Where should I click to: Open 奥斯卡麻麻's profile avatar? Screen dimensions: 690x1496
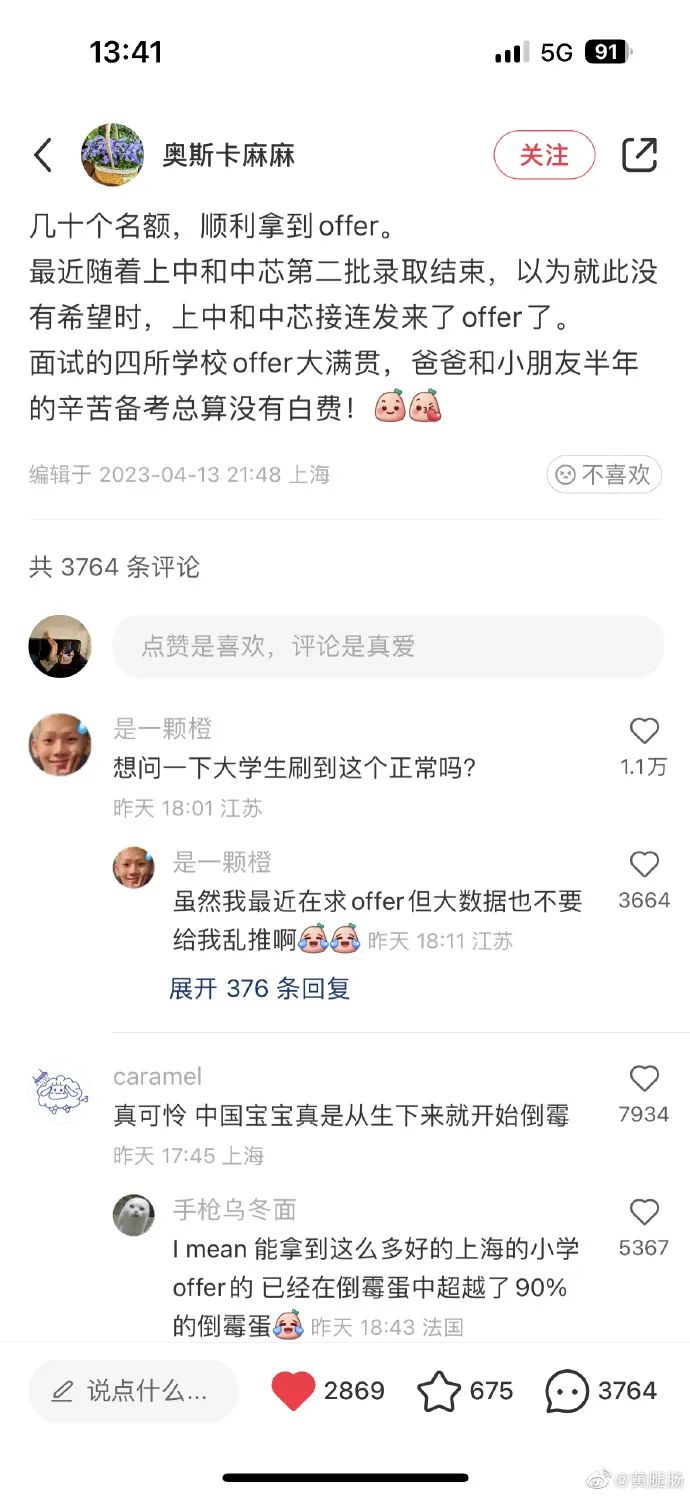point(112,155)
